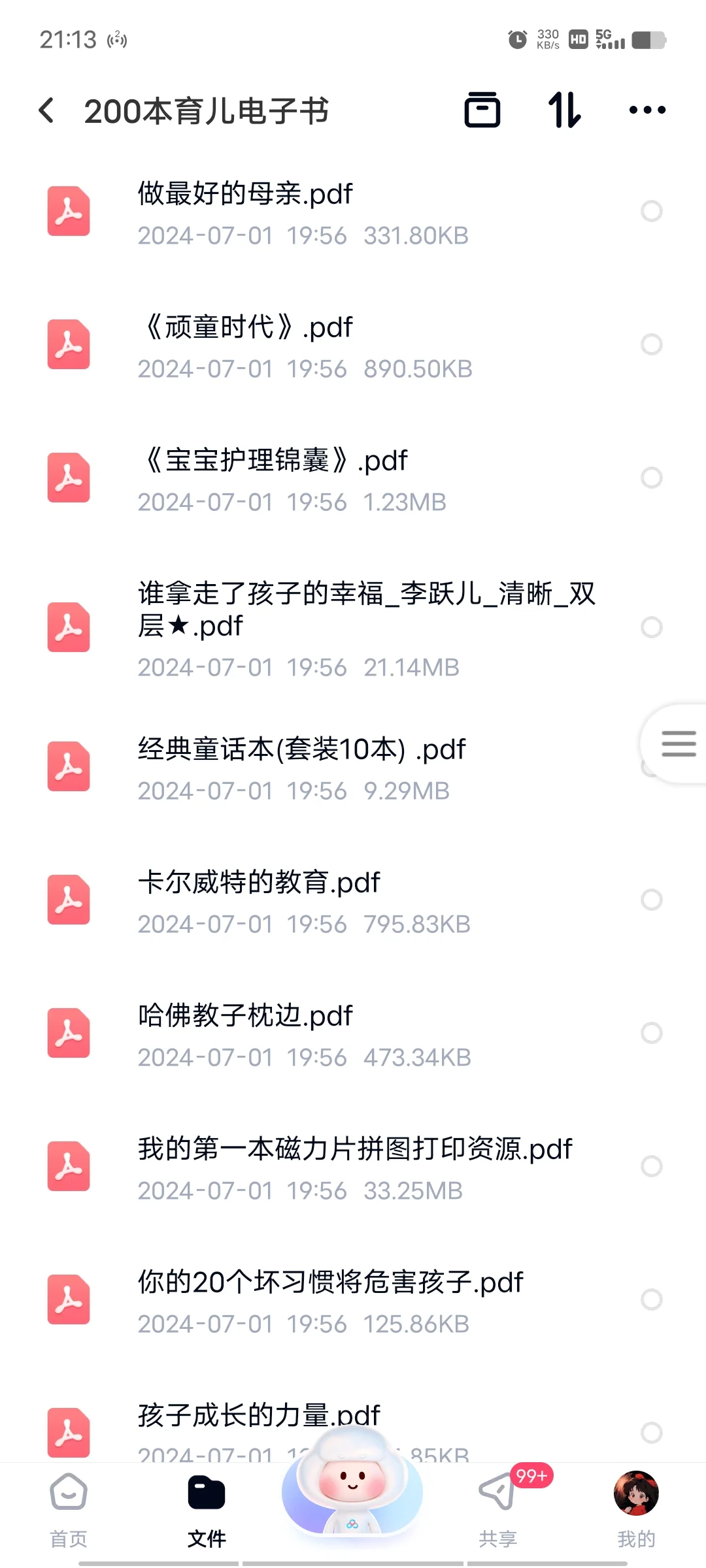Image resolution: width=706 pixels, height=1568 pixels.
Task: Switch to the 文件 tab
Action: (x=207, y=1511)
